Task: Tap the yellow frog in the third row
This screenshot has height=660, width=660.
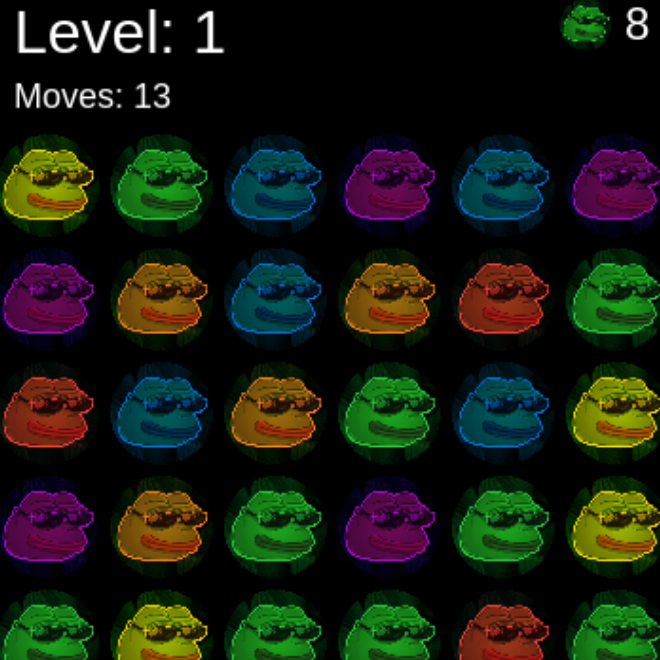Action: click(x=612, y=412)
